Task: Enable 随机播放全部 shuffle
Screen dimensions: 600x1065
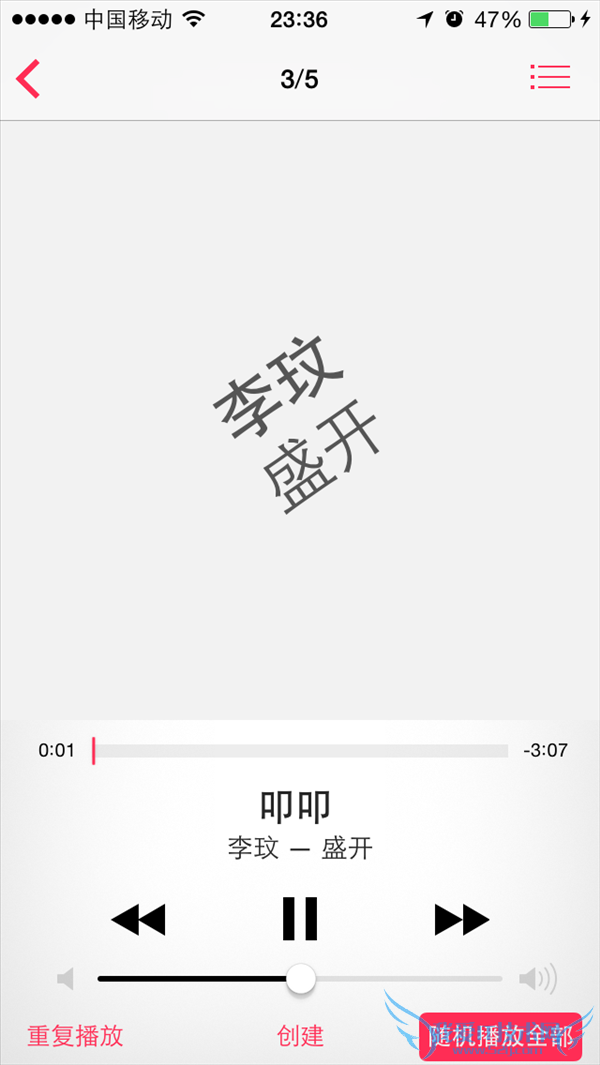Action: [x=500, y=1036]
